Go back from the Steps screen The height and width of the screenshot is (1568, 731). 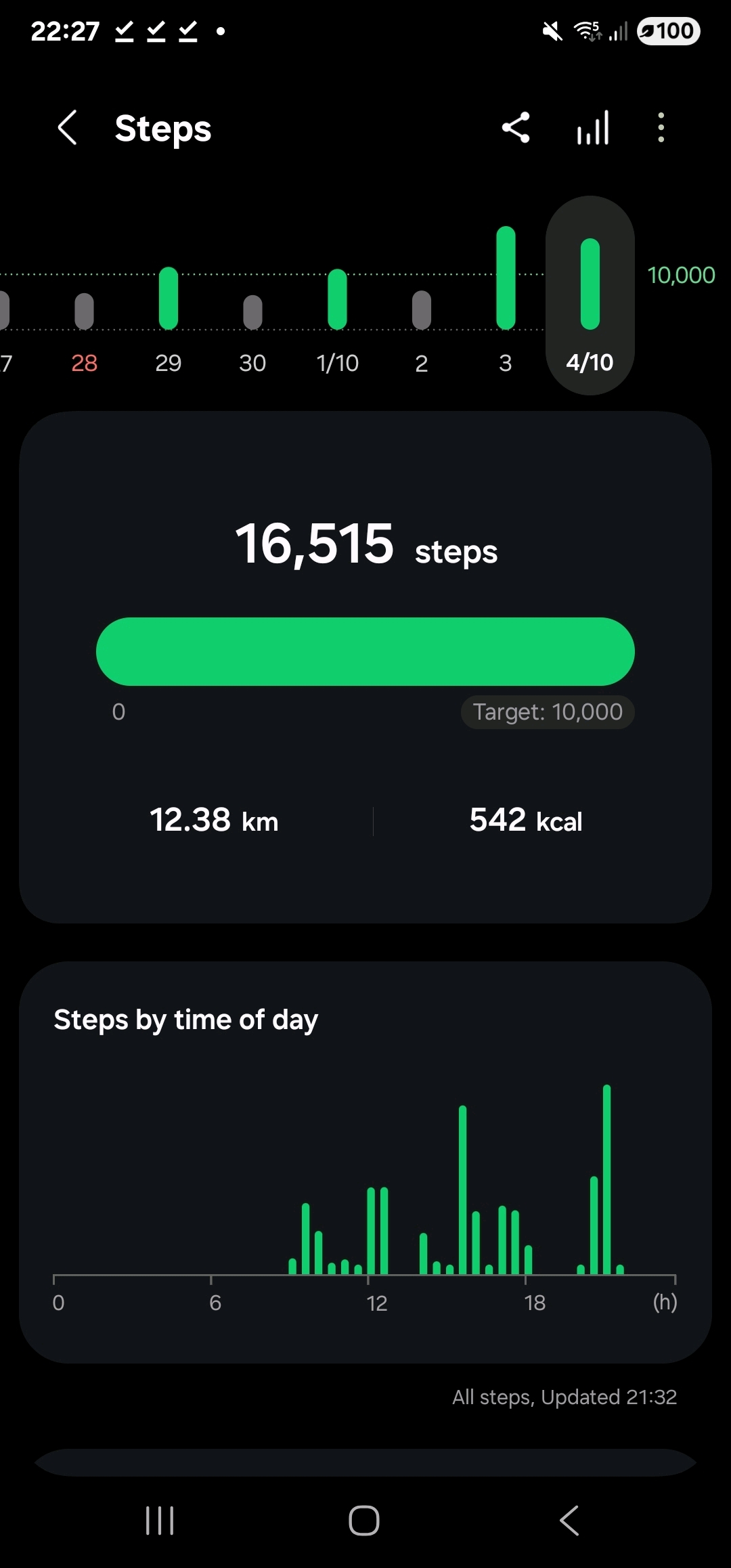[67, 128]
